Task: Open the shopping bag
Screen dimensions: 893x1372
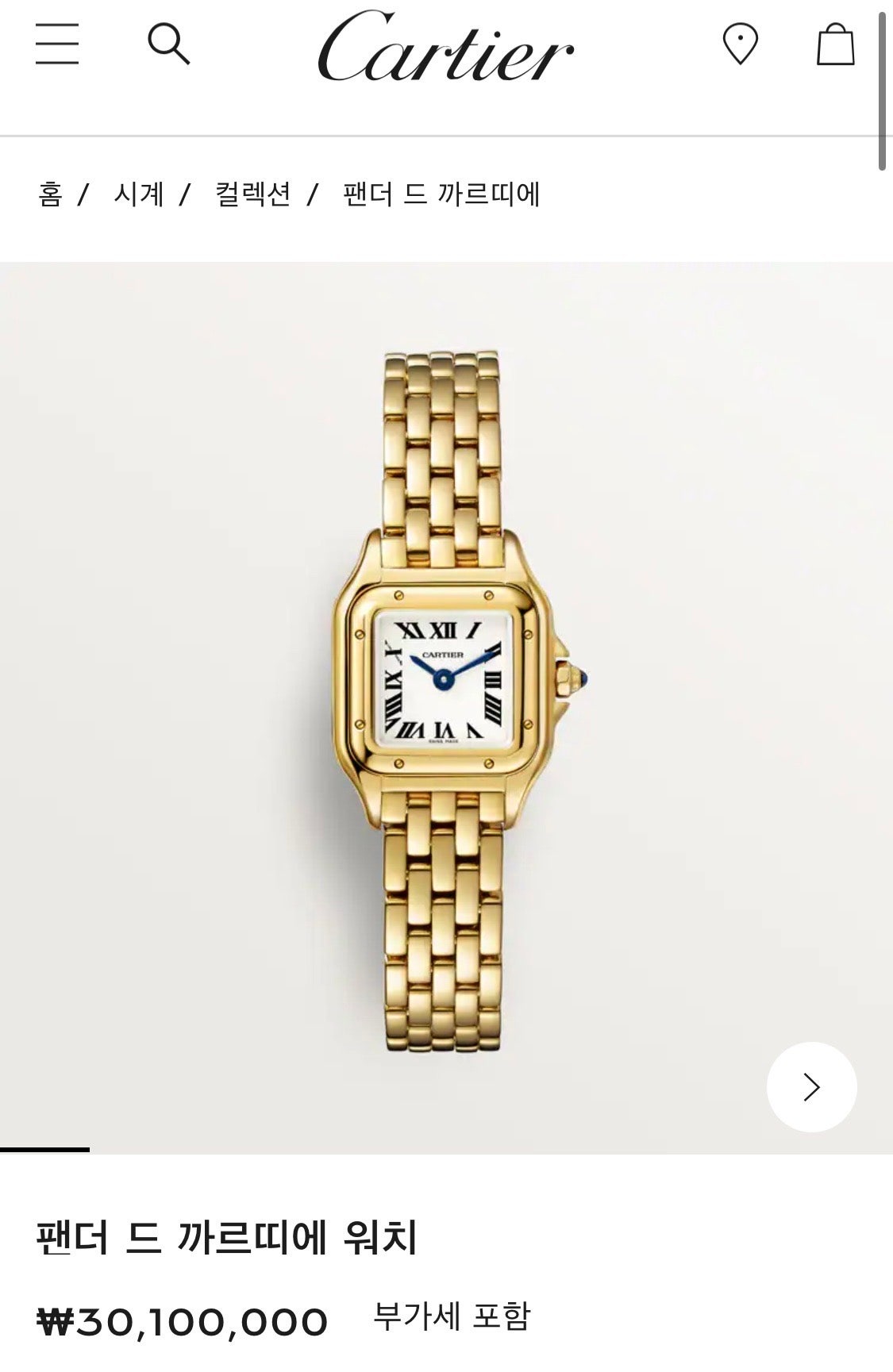Action: click(835, 44)
